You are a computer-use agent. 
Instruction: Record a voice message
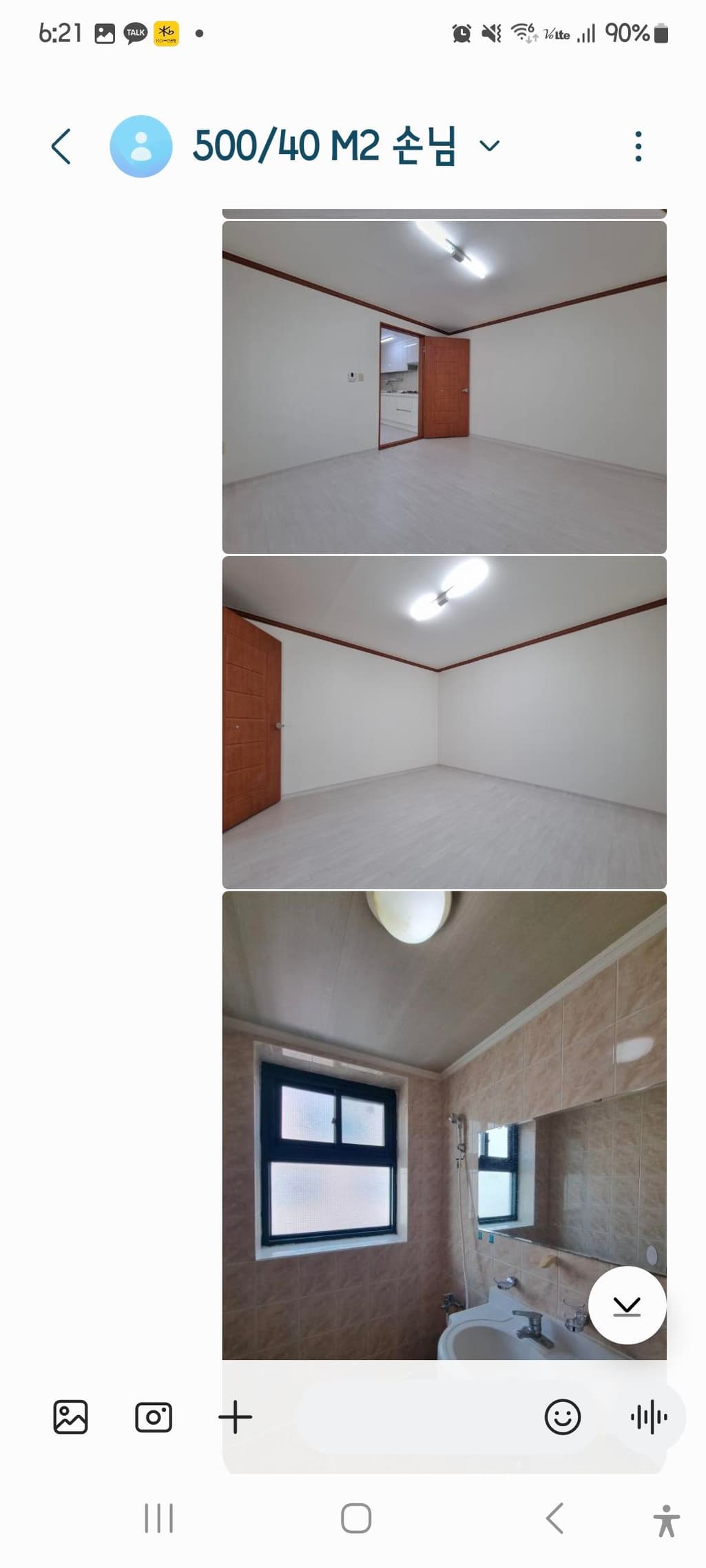[x=648, y=1417]
